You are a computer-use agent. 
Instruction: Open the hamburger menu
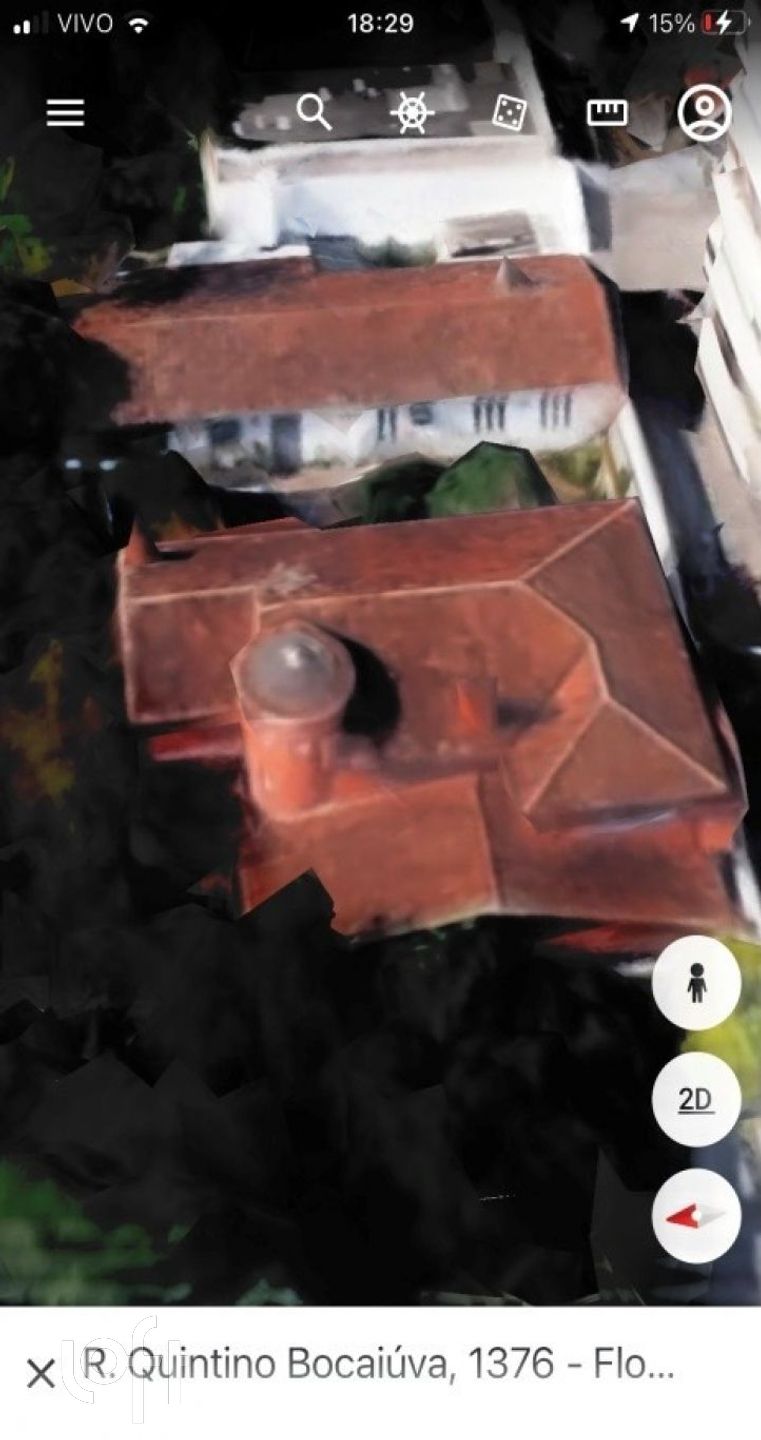tap(65, 113)
